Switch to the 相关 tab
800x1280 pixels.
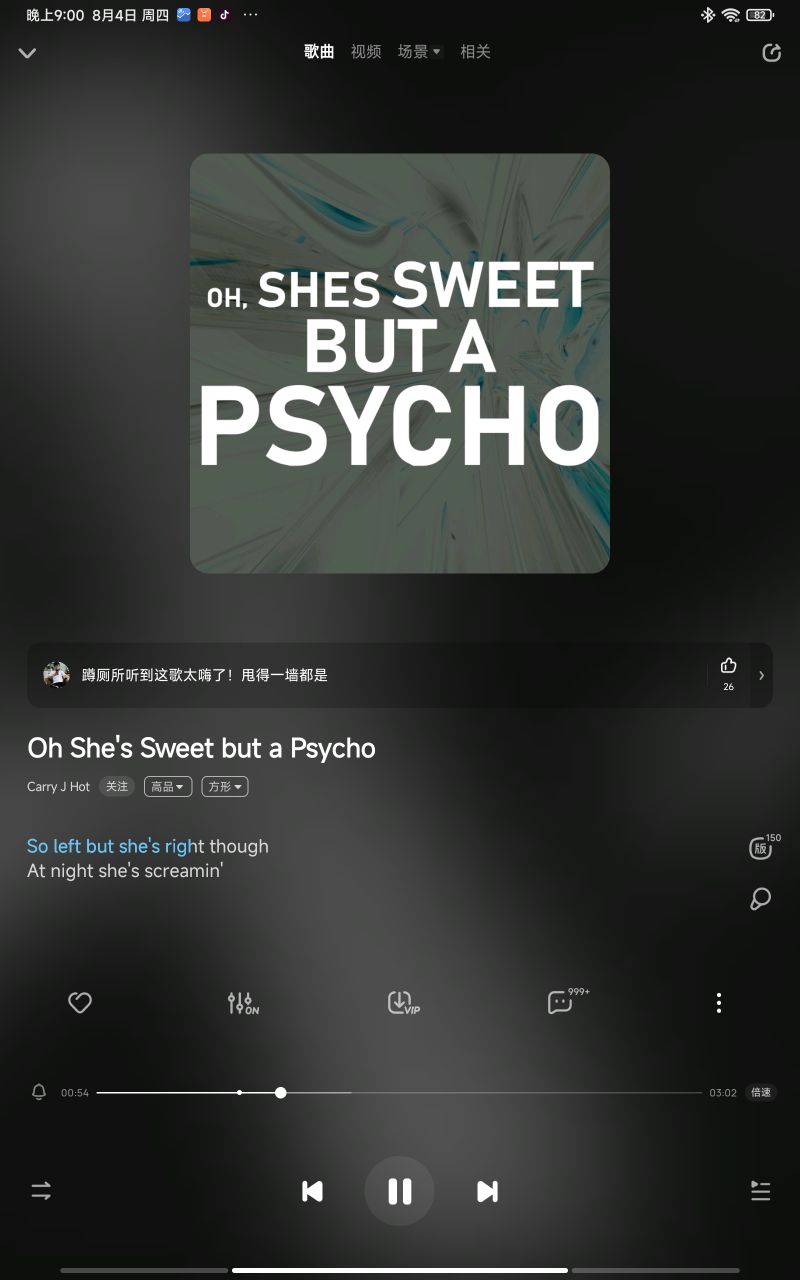[x=475, y=52]
